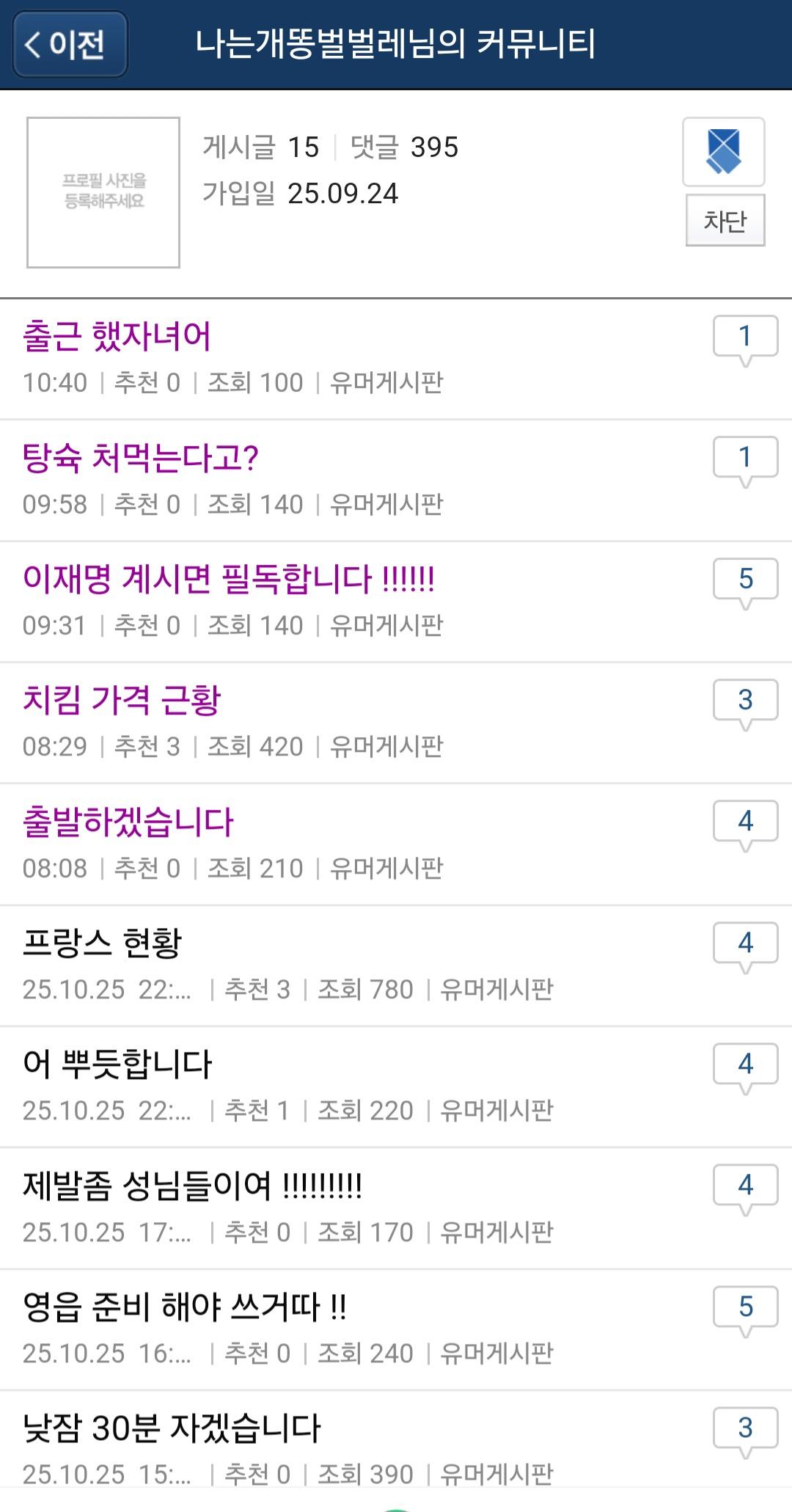Tap the comment bubble beside 출발하겠습니다
Viewport: 792px width, 1512px height.
click(x=746, y=823)
